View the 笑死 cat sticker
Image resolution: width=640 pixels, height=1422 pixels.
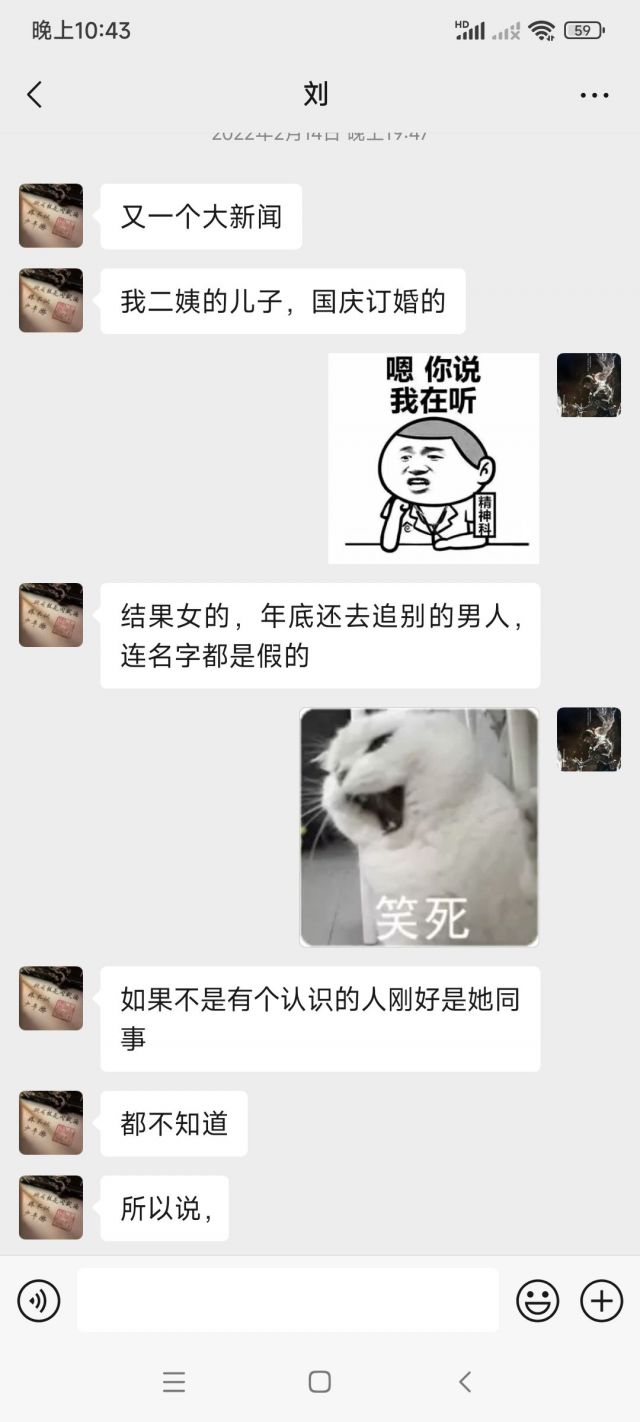(419, 827)
